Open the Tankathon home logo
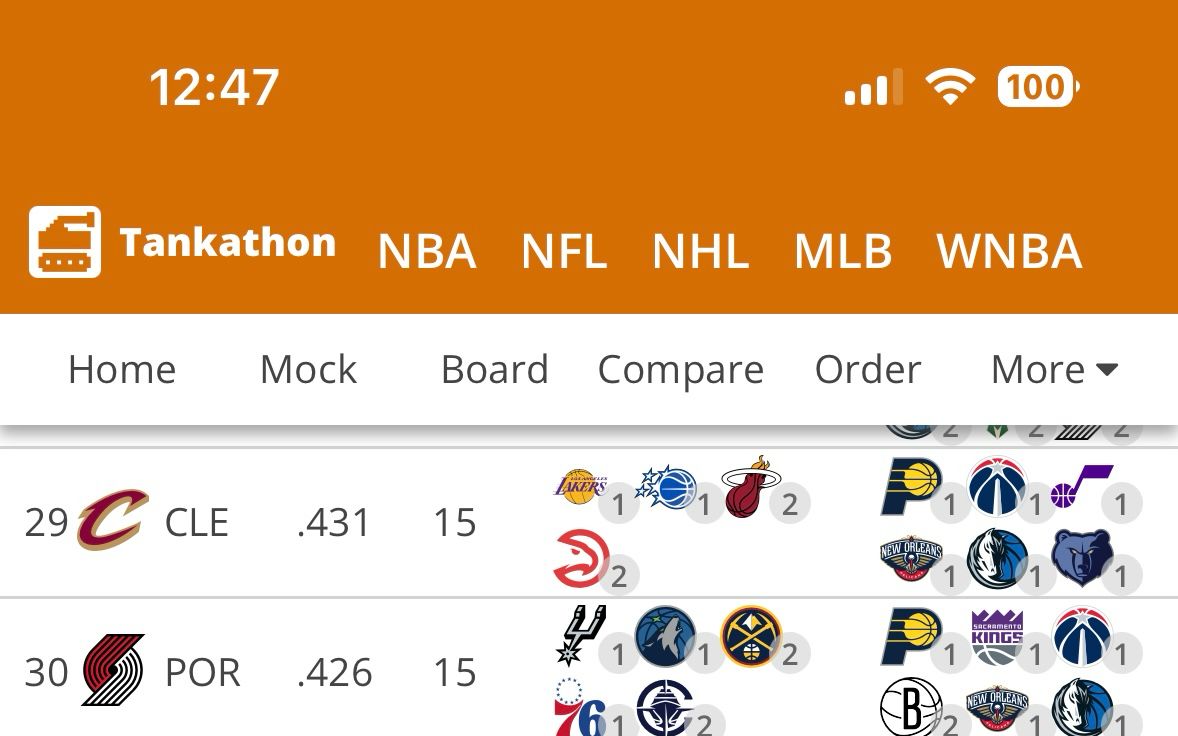Image resolution: width=1178 pixels, height=736 pixels. tap(182, 242)
